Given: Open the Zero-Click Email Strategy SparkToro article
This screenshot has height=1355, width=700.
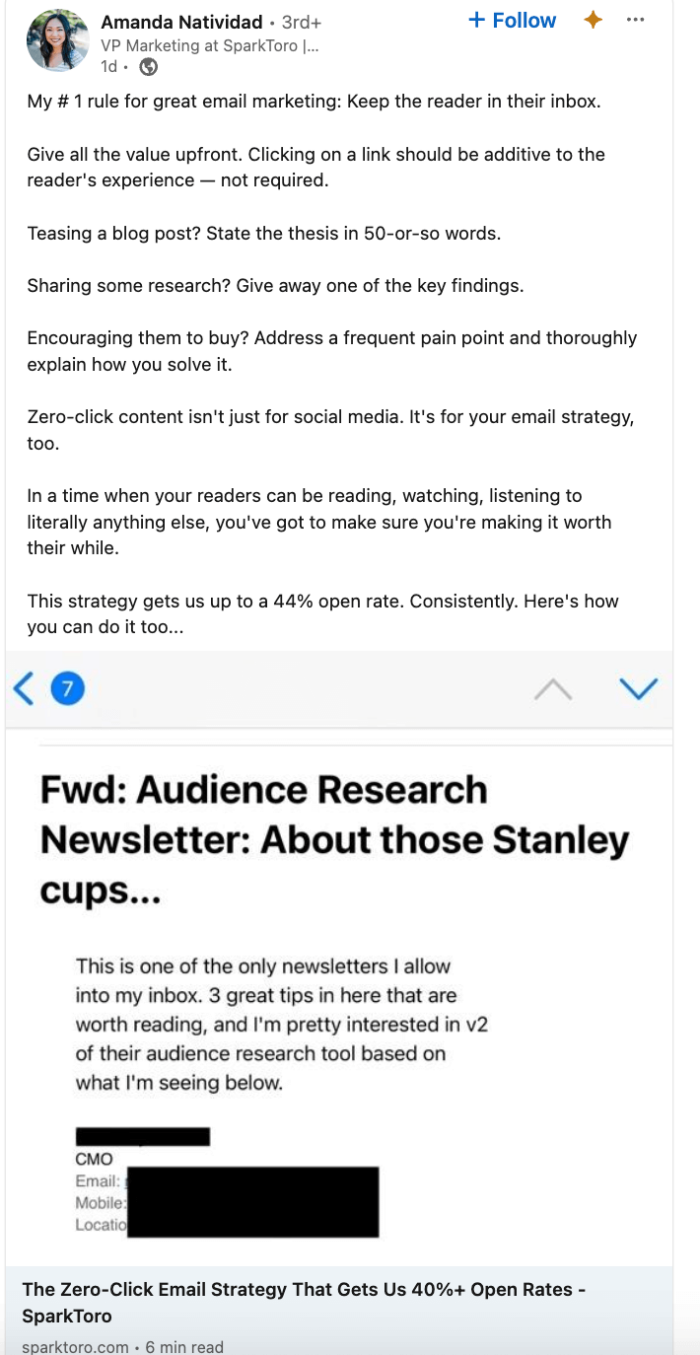Looking at the screenshot, I should pos(304,1302).
